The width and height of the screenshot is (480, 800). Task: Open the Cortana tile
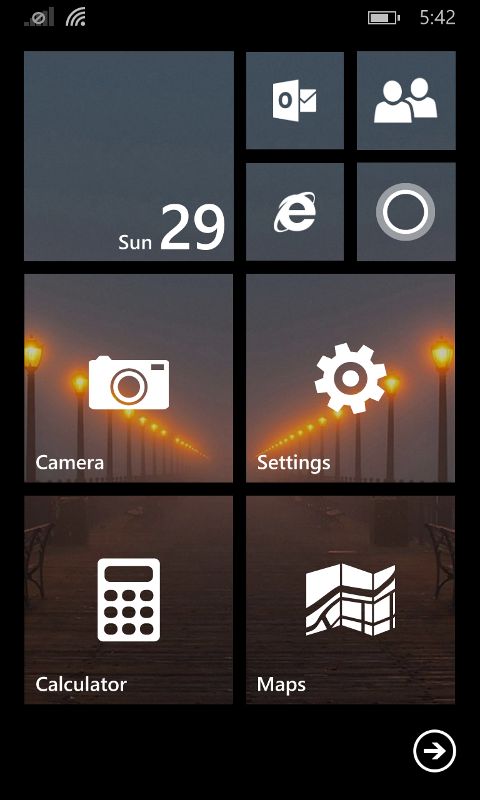pos(406,212)
